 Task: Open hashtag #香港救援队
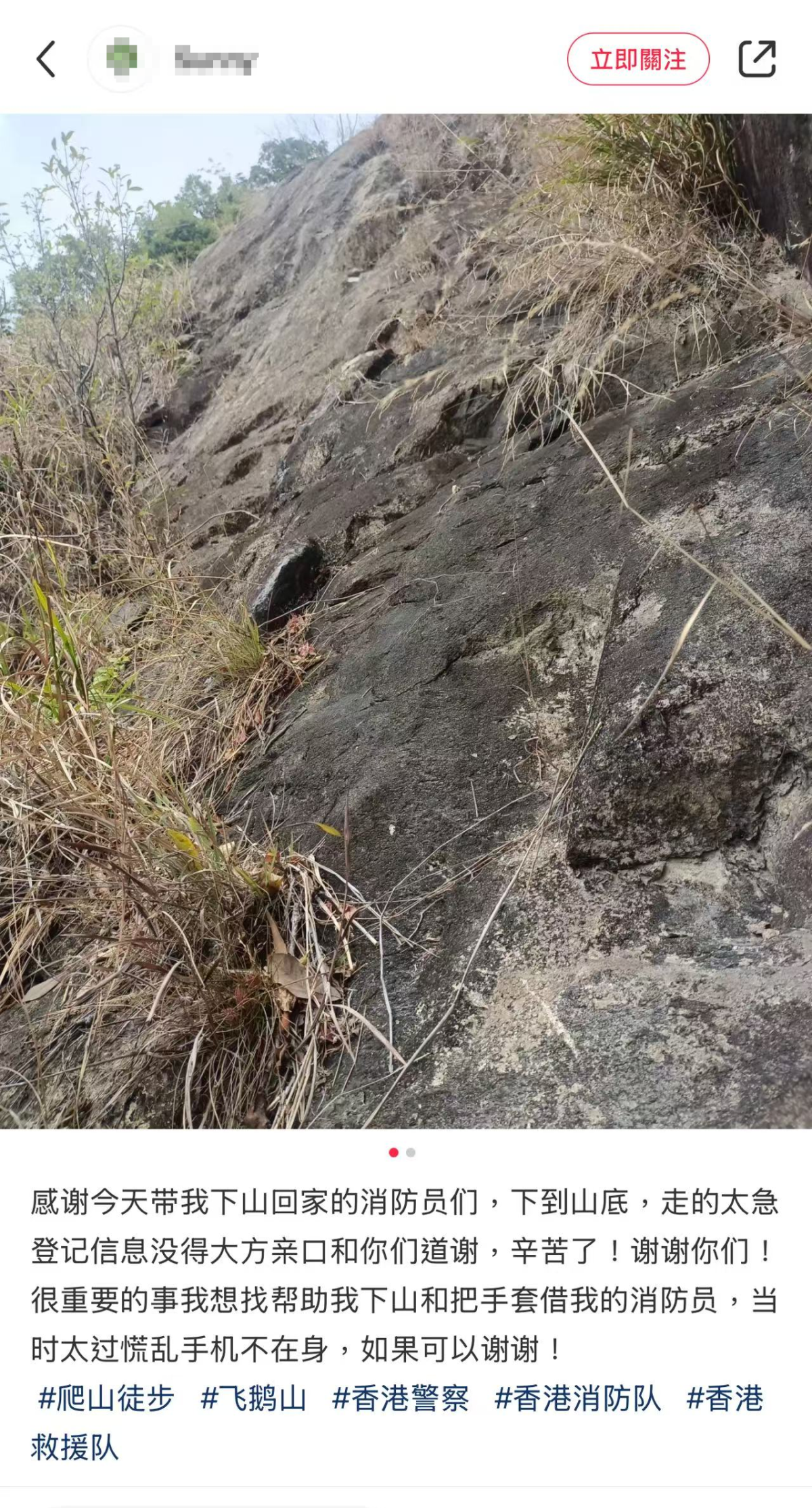point(724,1398)
